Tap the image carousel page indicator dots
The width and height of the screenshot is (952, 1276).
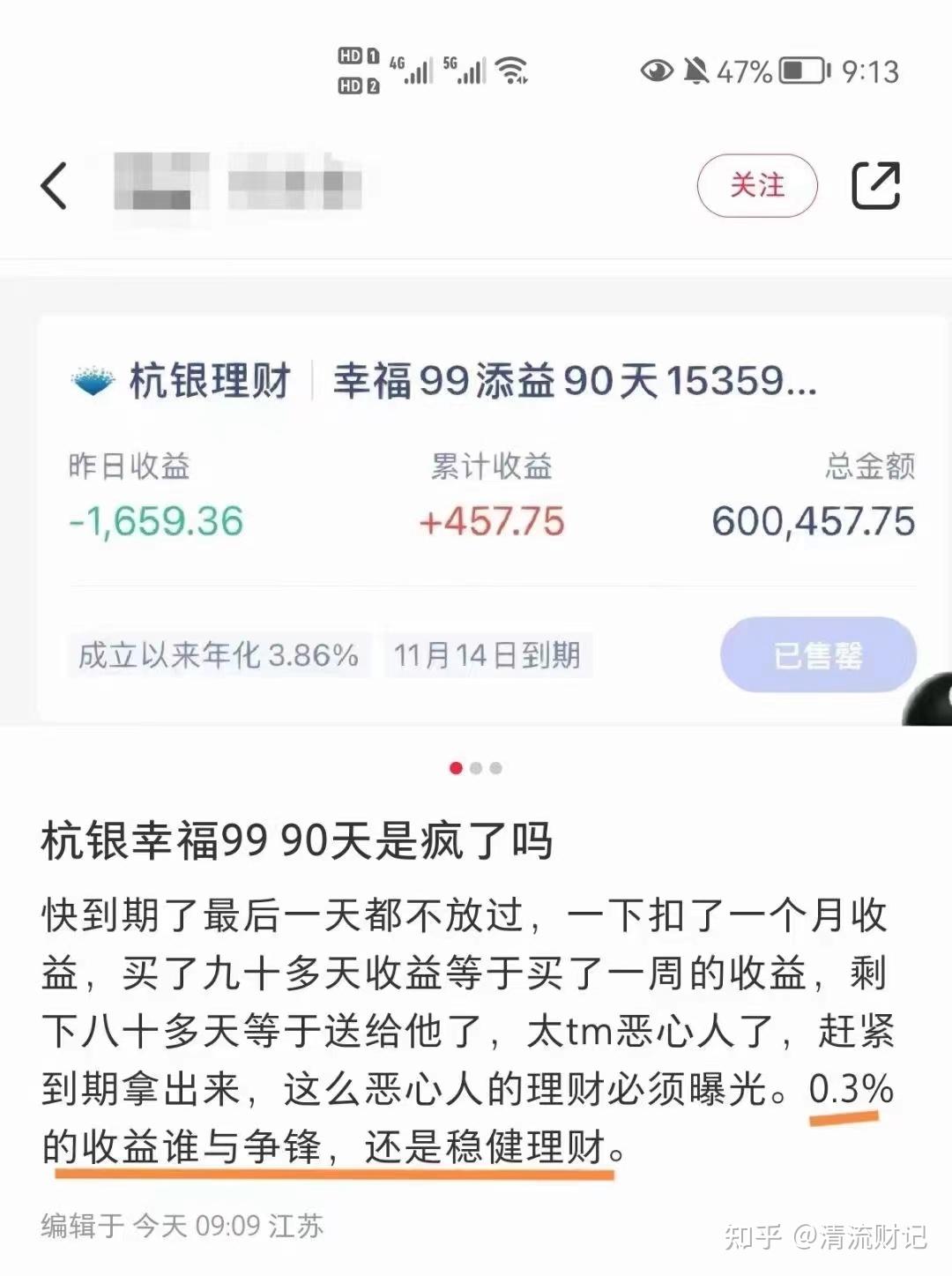(x=476, y=768)
